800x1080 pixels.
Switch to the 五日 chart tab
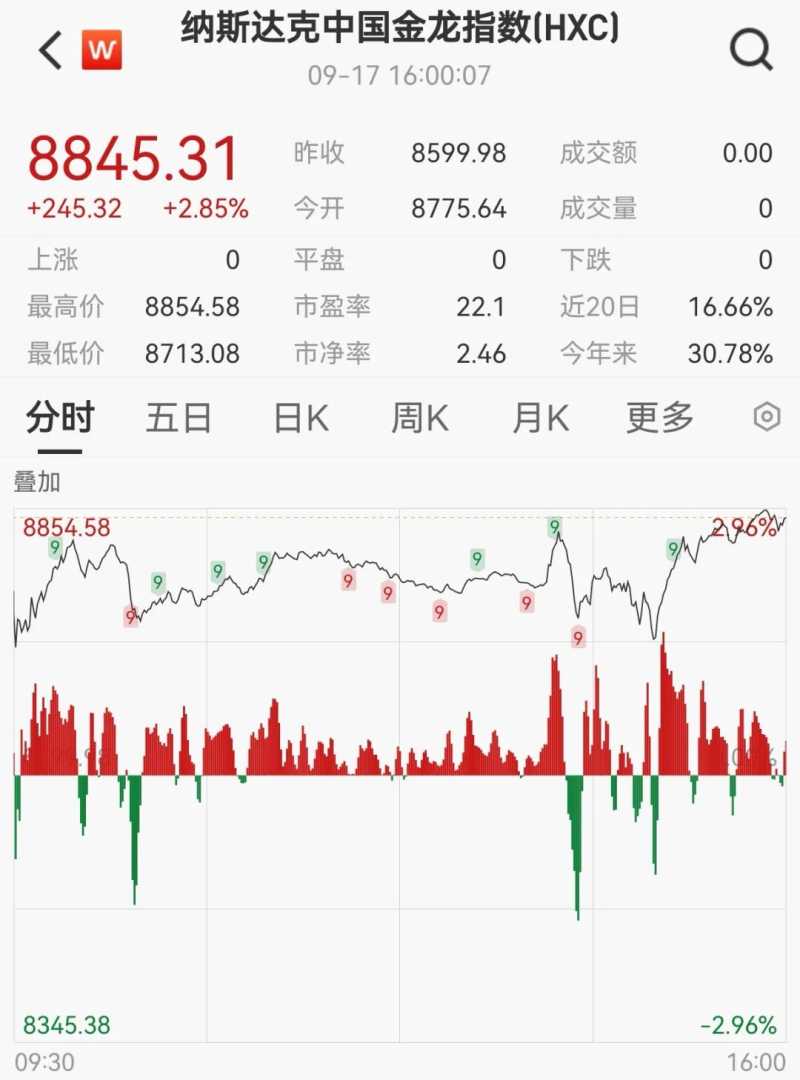coord(179,418)
